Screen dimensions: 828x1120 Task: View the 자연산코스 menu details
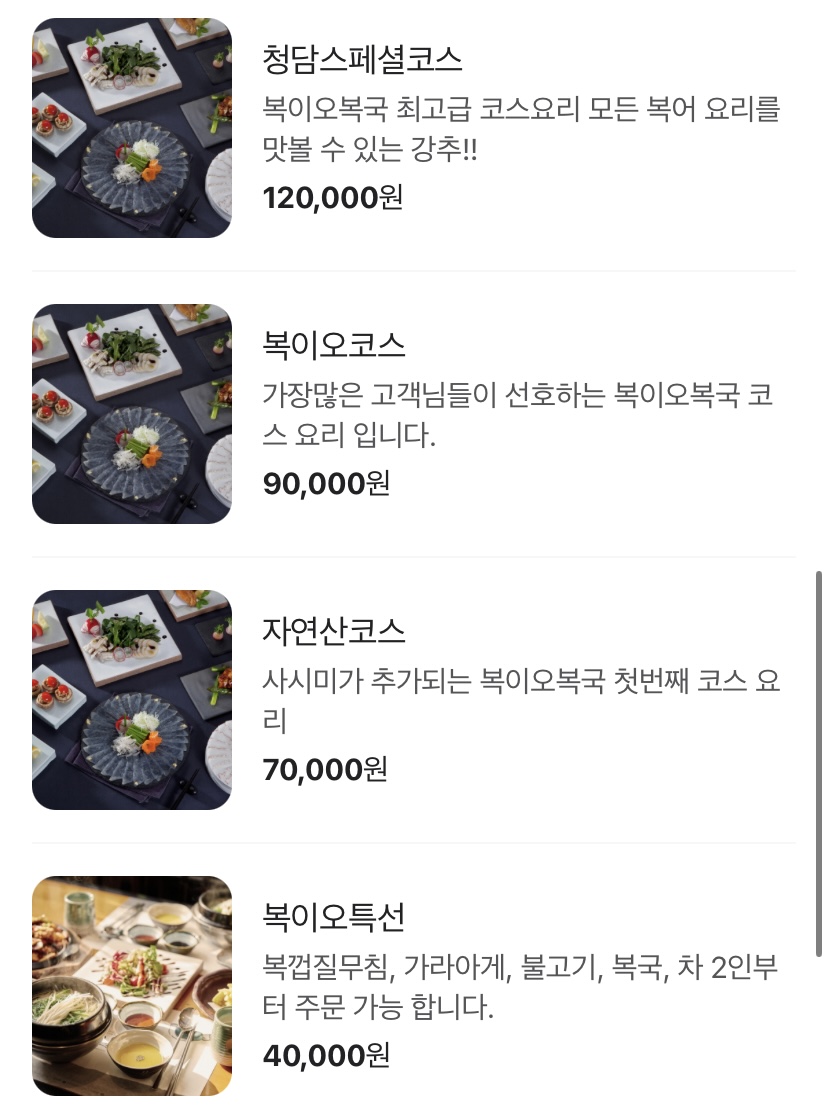coord(334,631)
